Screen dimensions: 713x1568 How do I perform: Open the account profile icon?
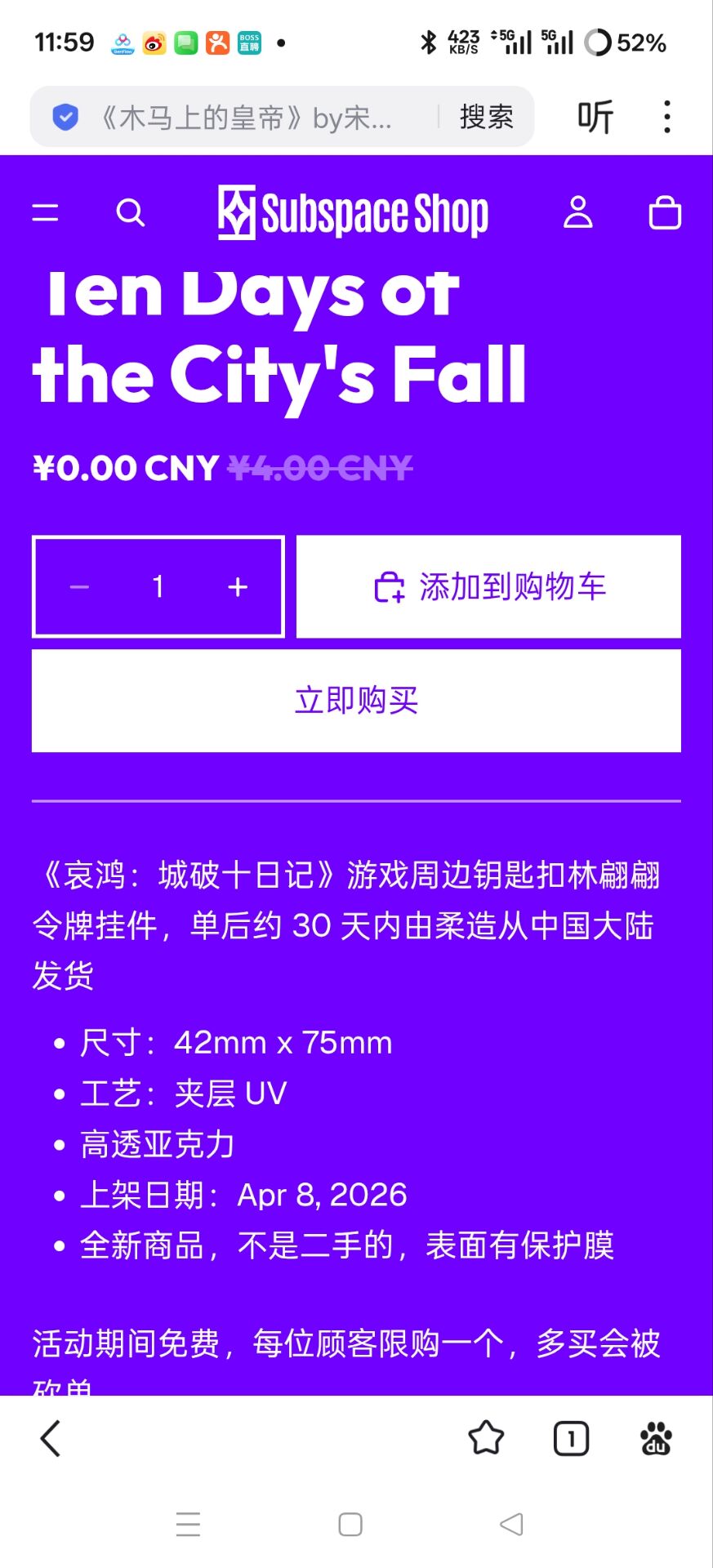pyautogui.click(x=579, y=212)
